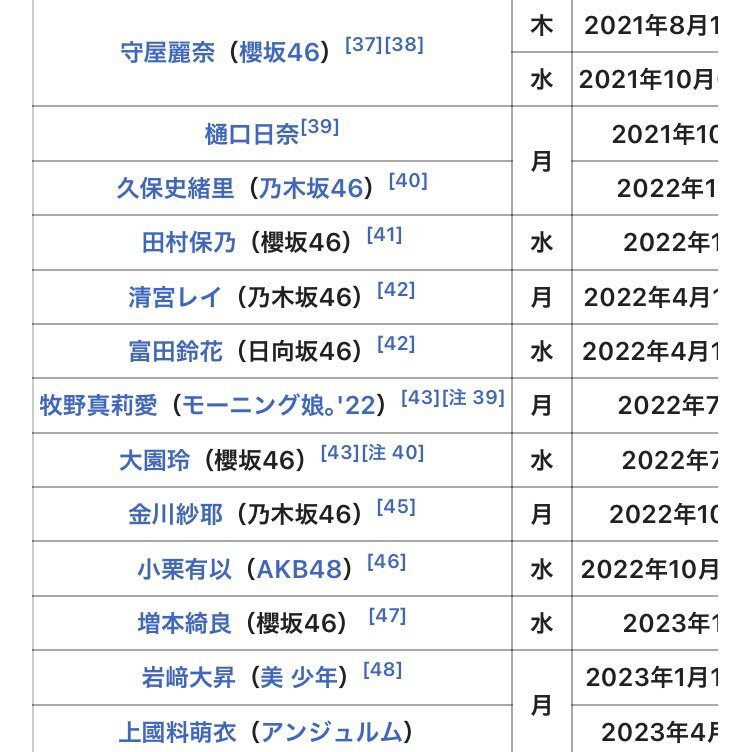
Task: Open the 乃木坂46 link beside 久保史緒里
Action: click(x=311, y=189)
